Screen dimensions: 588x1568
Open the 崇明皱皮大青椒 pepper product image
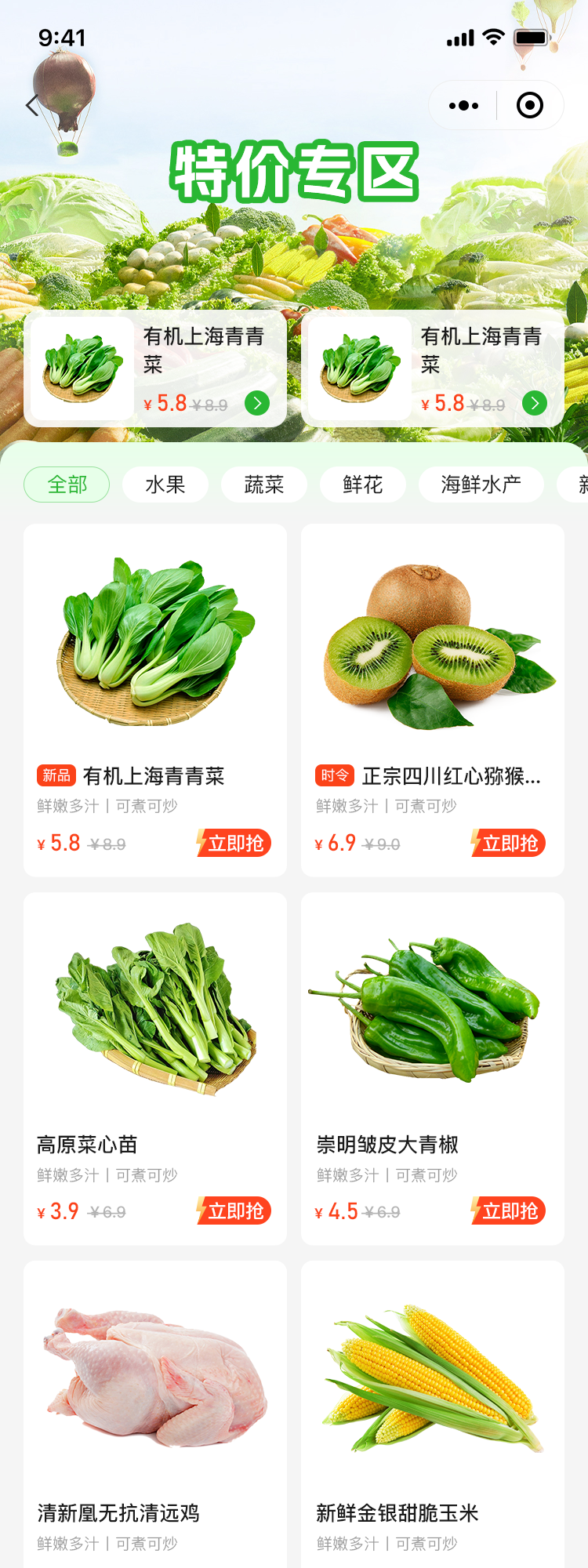[433, 1007]
